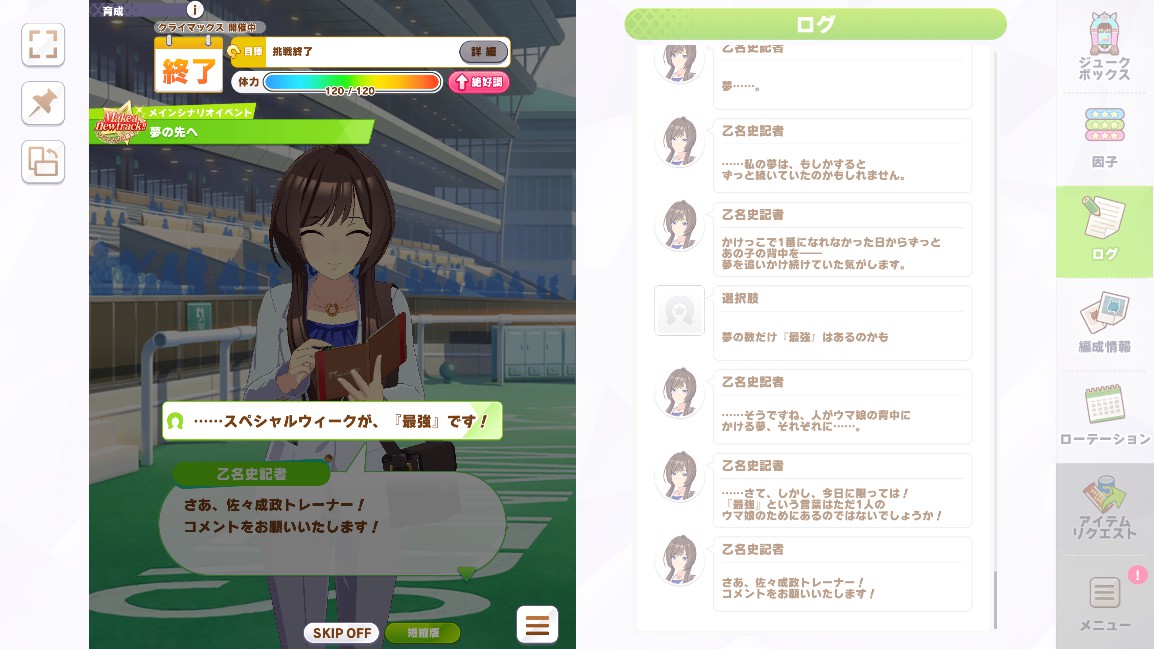Toggle SKIP OFF button
Viewport: 1154px width, 649px height.
pyautogui.click(x=341, y=632)
